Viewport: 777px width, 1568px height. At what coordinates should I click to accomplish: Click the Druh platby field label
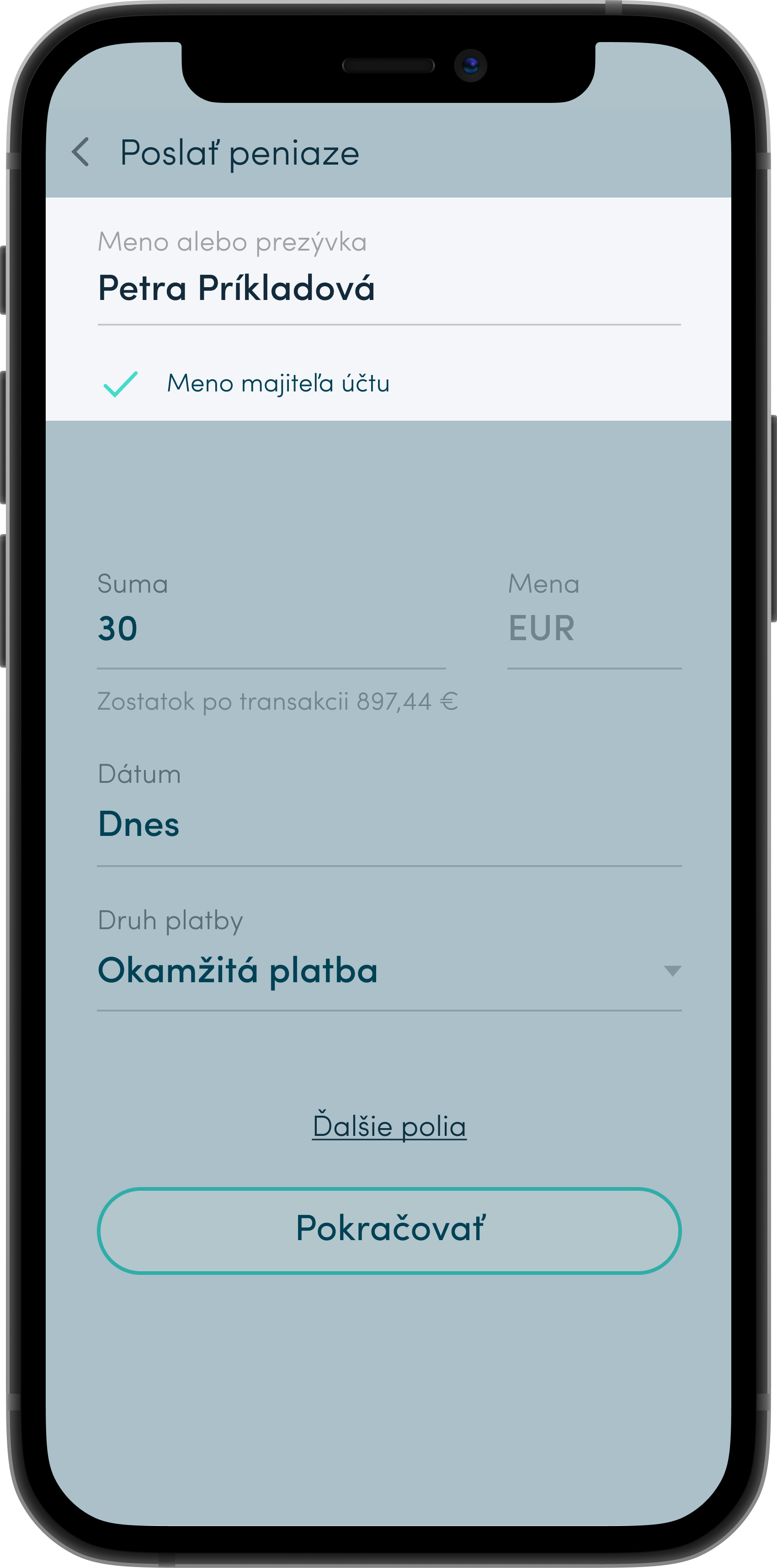point(170,920)
